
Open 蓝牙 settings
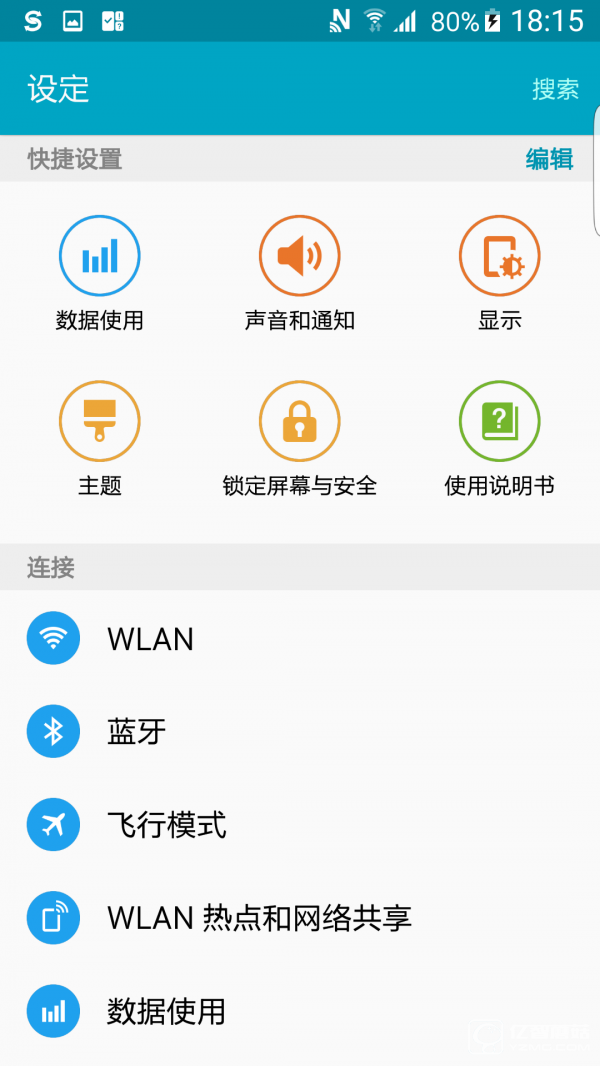coord(300,732)
